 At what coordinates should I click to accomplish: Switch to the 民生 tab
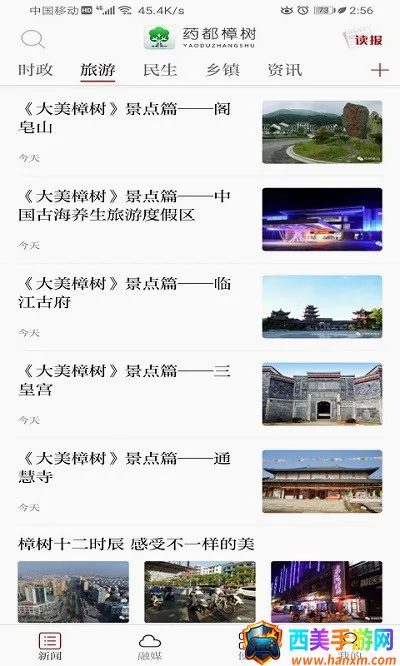(160, 70)
